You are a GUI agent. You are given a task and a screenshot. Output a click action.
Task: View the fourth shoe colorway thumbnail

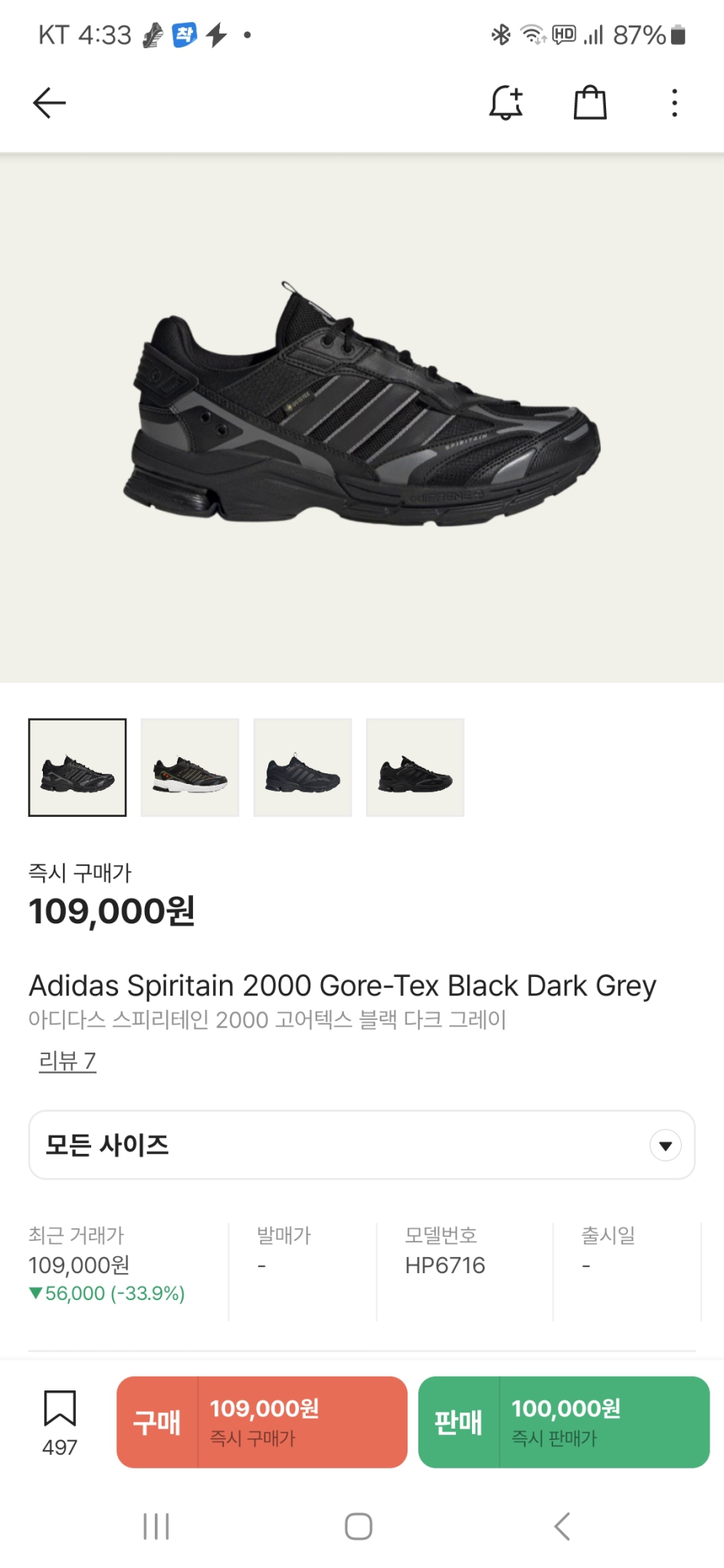click(415, 767)
